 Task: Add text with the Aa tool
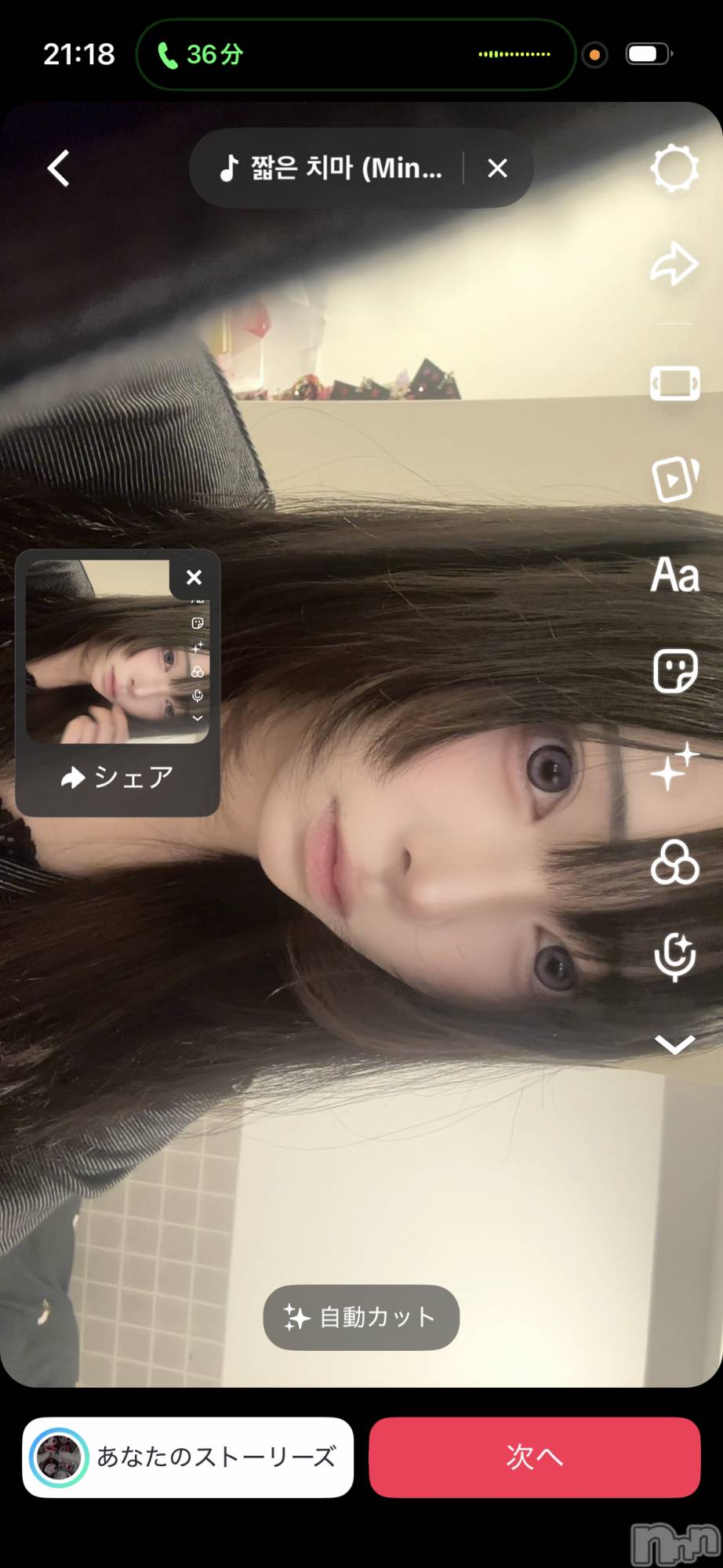coord(674,575)
